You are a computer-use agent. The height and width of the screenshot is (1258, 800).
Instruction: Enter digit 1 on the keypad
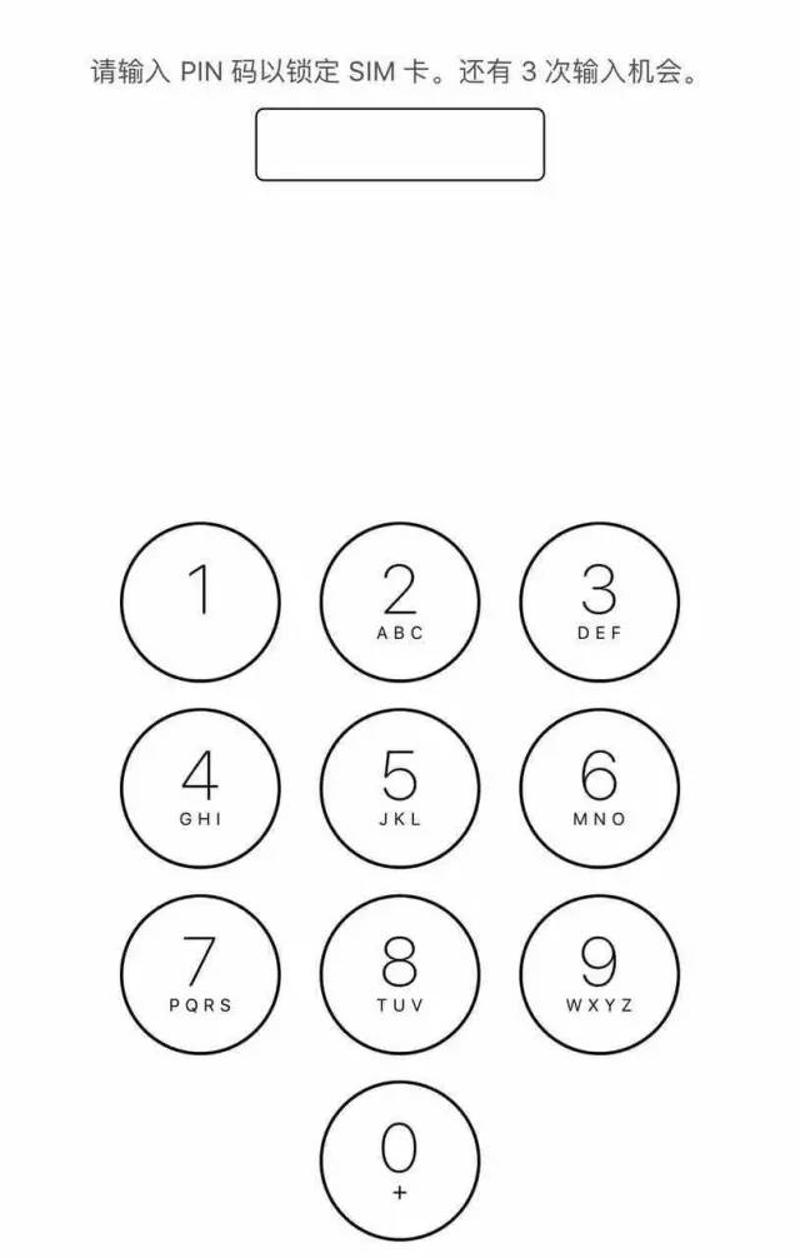[x=200, y=602]
